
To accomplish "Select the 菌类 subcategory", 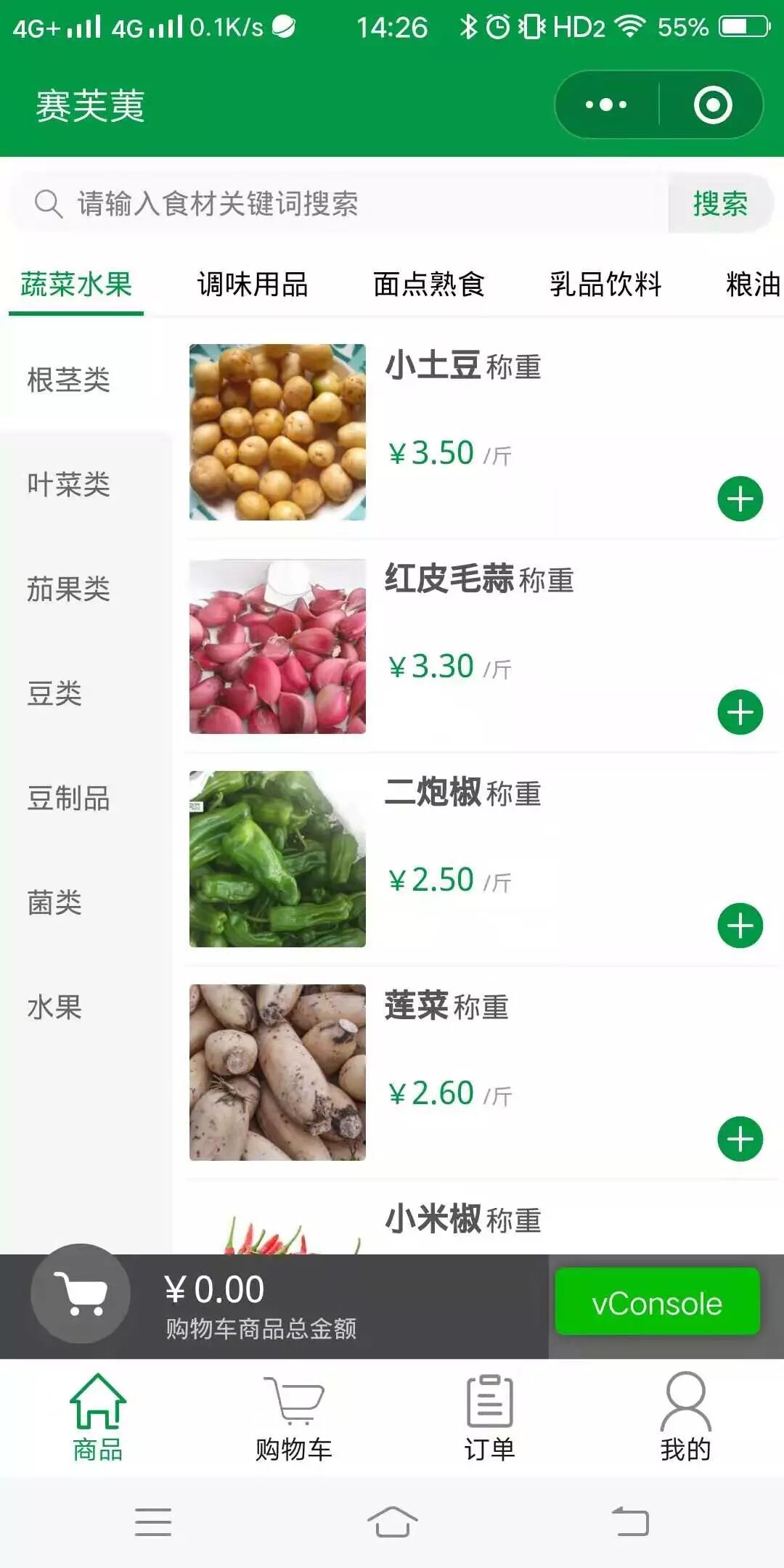I will tap(55, 903).
